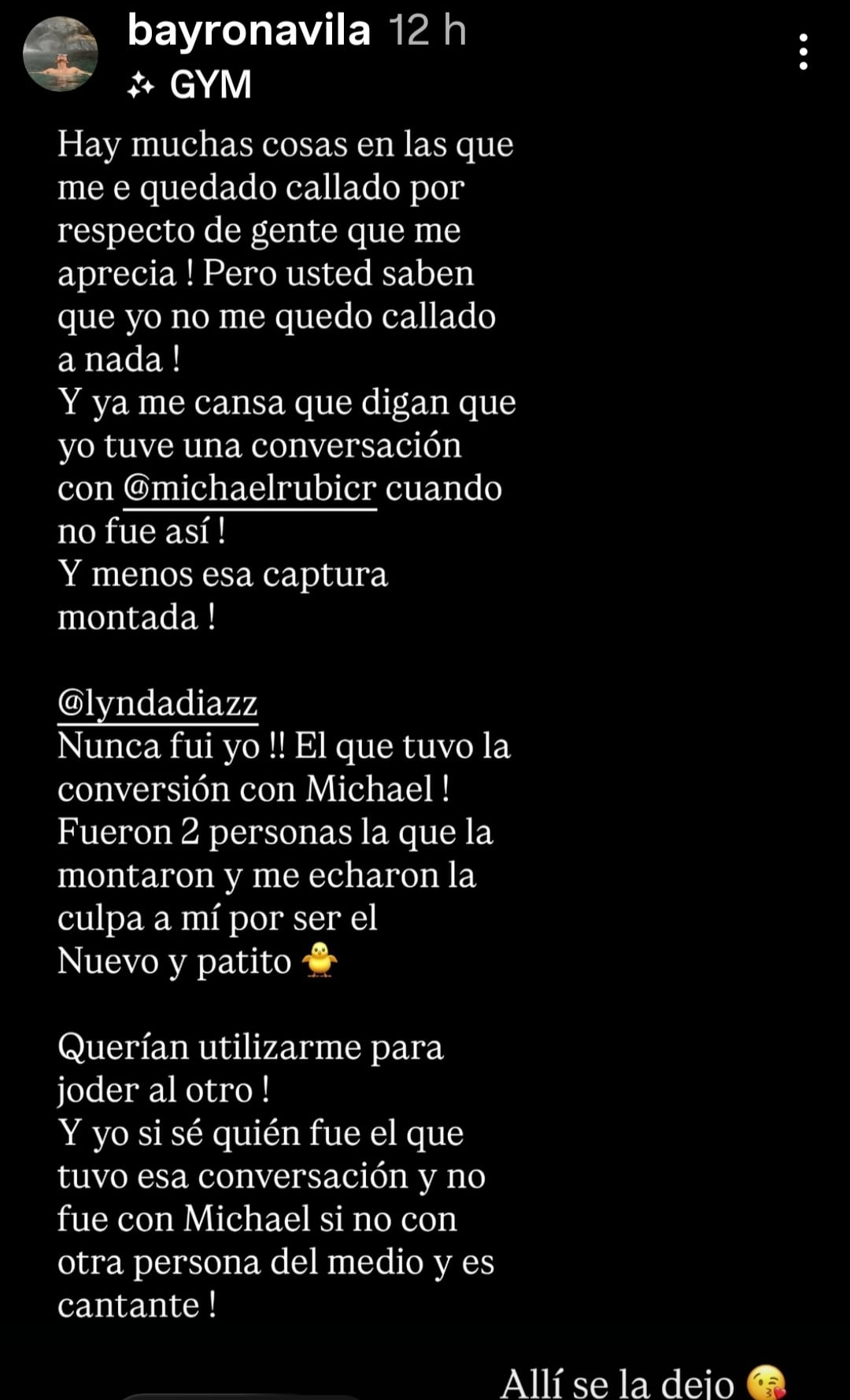Tap the sparkle icon next to GYM
This screenshot has width=850, height=1400.
point(142,83)
